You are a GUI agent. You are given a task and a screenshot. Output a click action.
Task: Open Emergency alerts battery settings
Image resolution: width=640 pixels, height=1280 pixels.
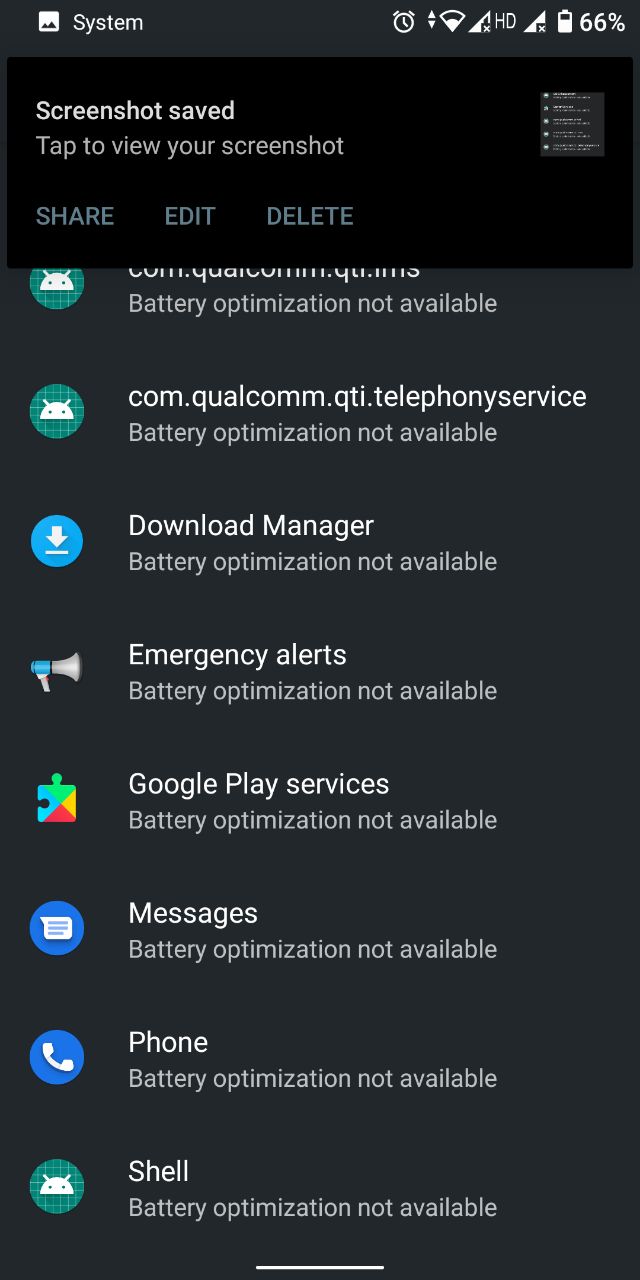pos(320,671)
